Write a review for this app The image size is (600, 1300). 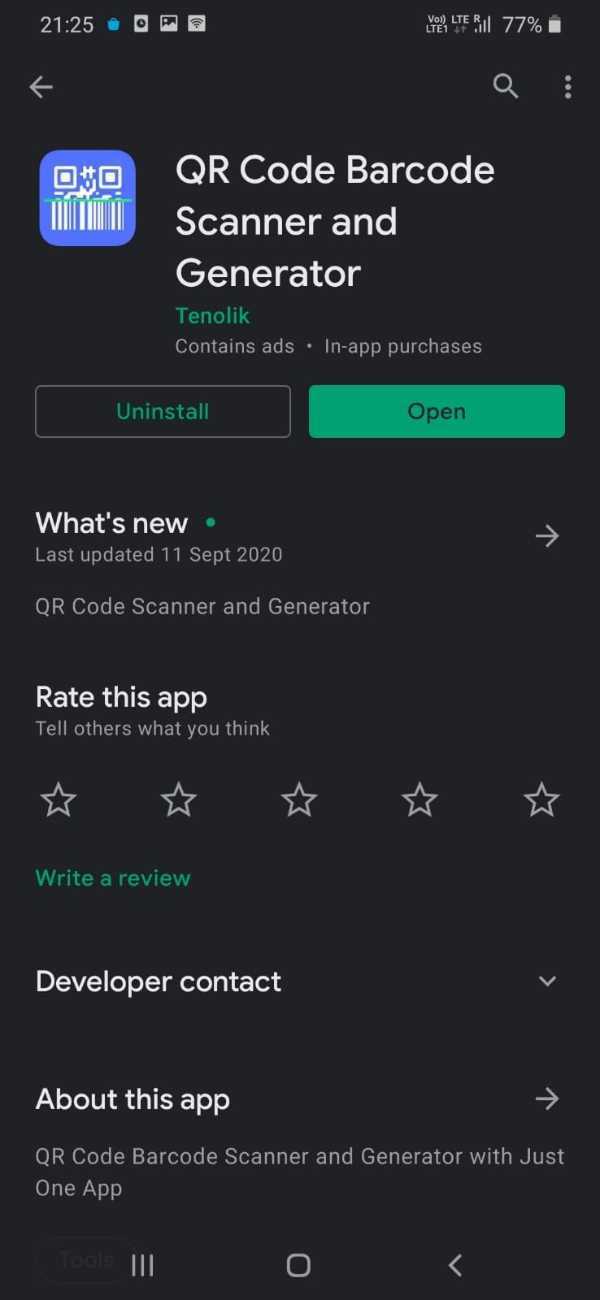point(113,878)
